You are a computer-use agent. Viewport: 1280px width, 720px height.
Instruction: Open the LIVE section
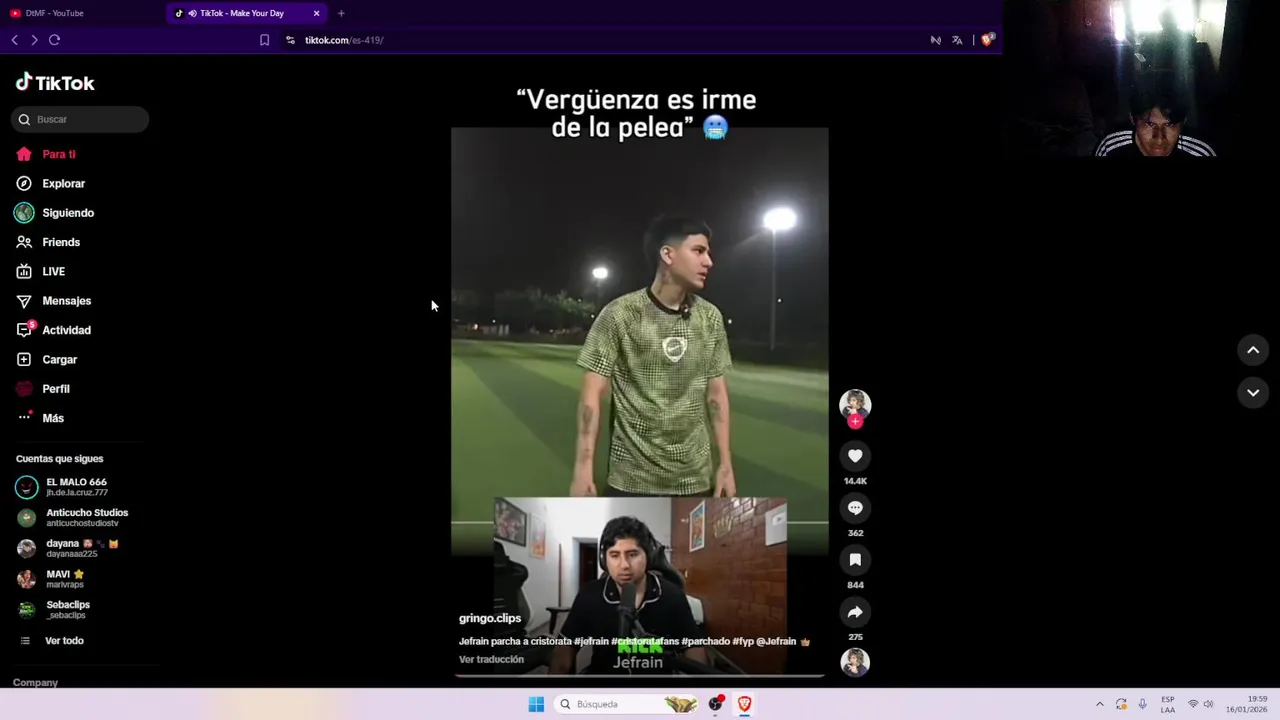pos(53,272)
